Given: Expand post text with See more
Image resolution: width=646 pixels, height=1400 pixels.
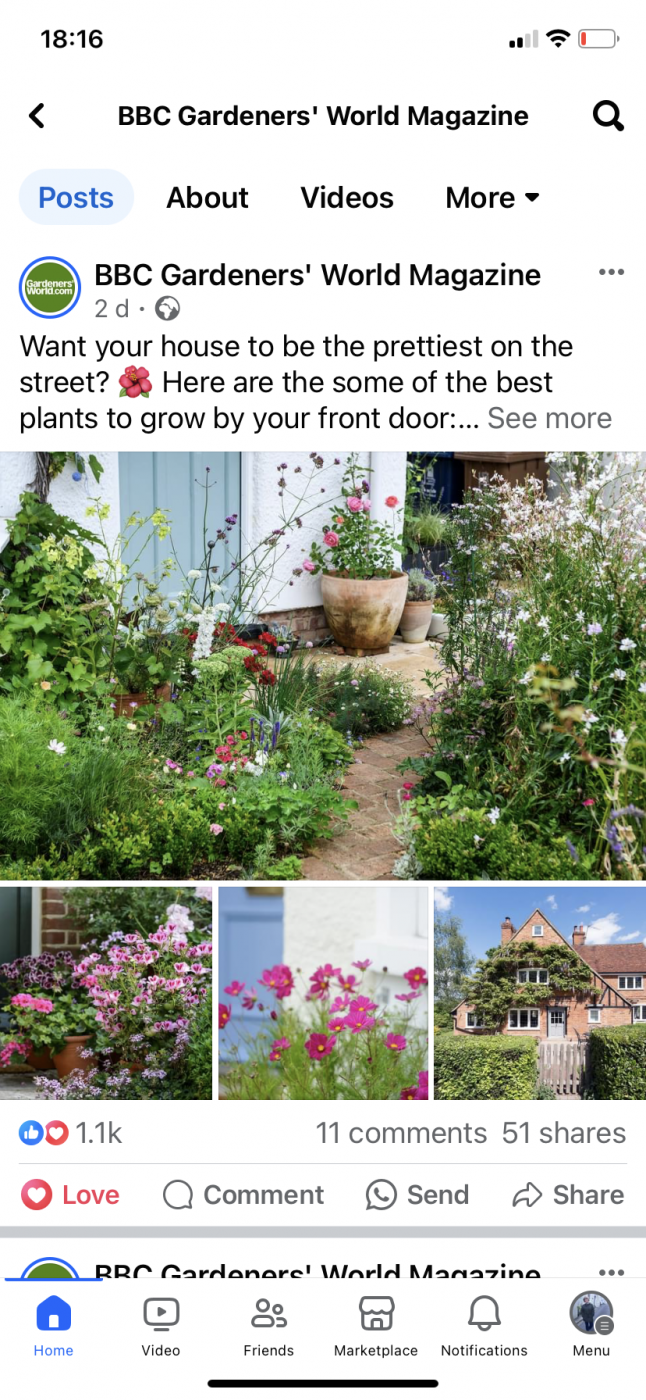Looking at the screenshot, I should [549, 418].
